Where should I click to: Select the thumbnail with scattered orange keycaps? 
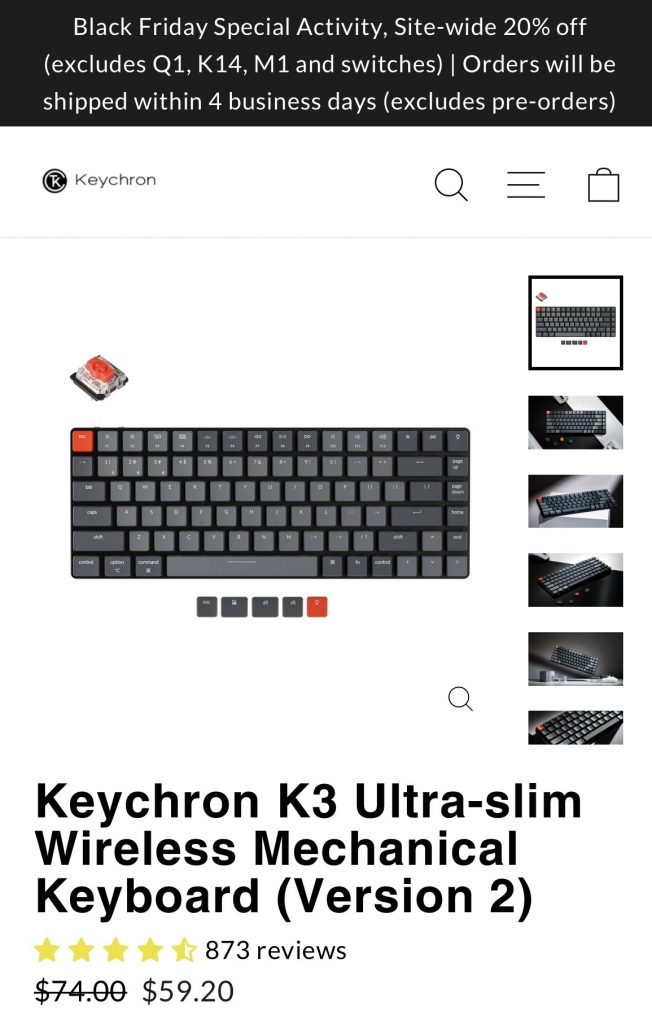(575, 580)
